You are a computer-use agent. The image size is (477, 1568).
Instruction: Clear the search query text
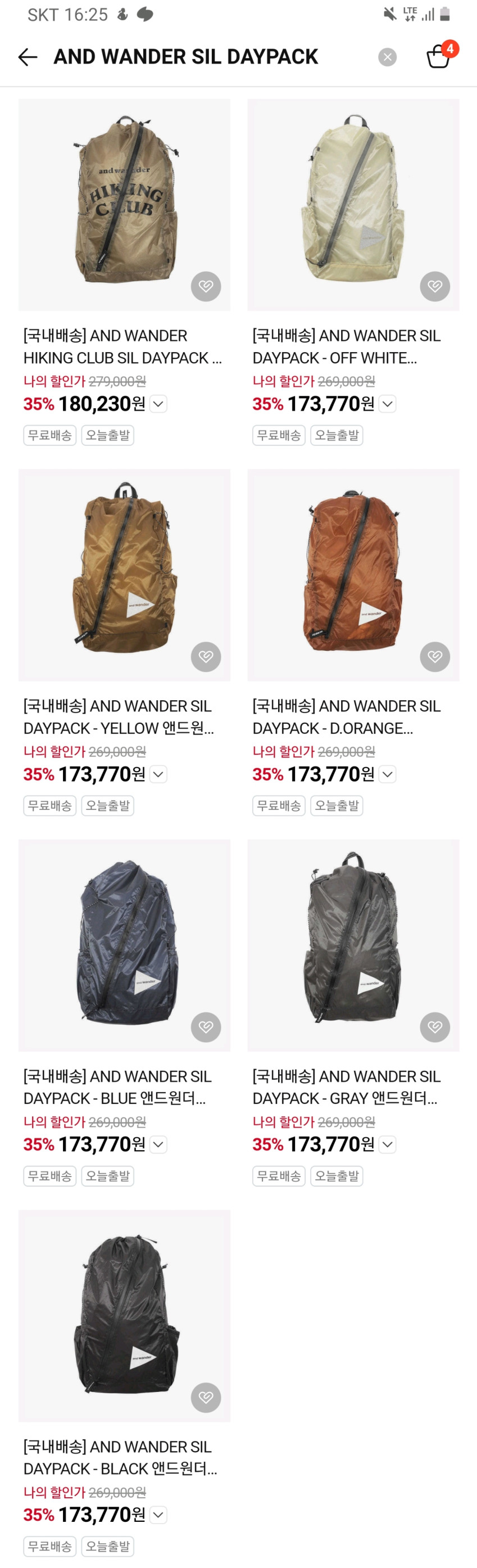click(x=387, y=57)
